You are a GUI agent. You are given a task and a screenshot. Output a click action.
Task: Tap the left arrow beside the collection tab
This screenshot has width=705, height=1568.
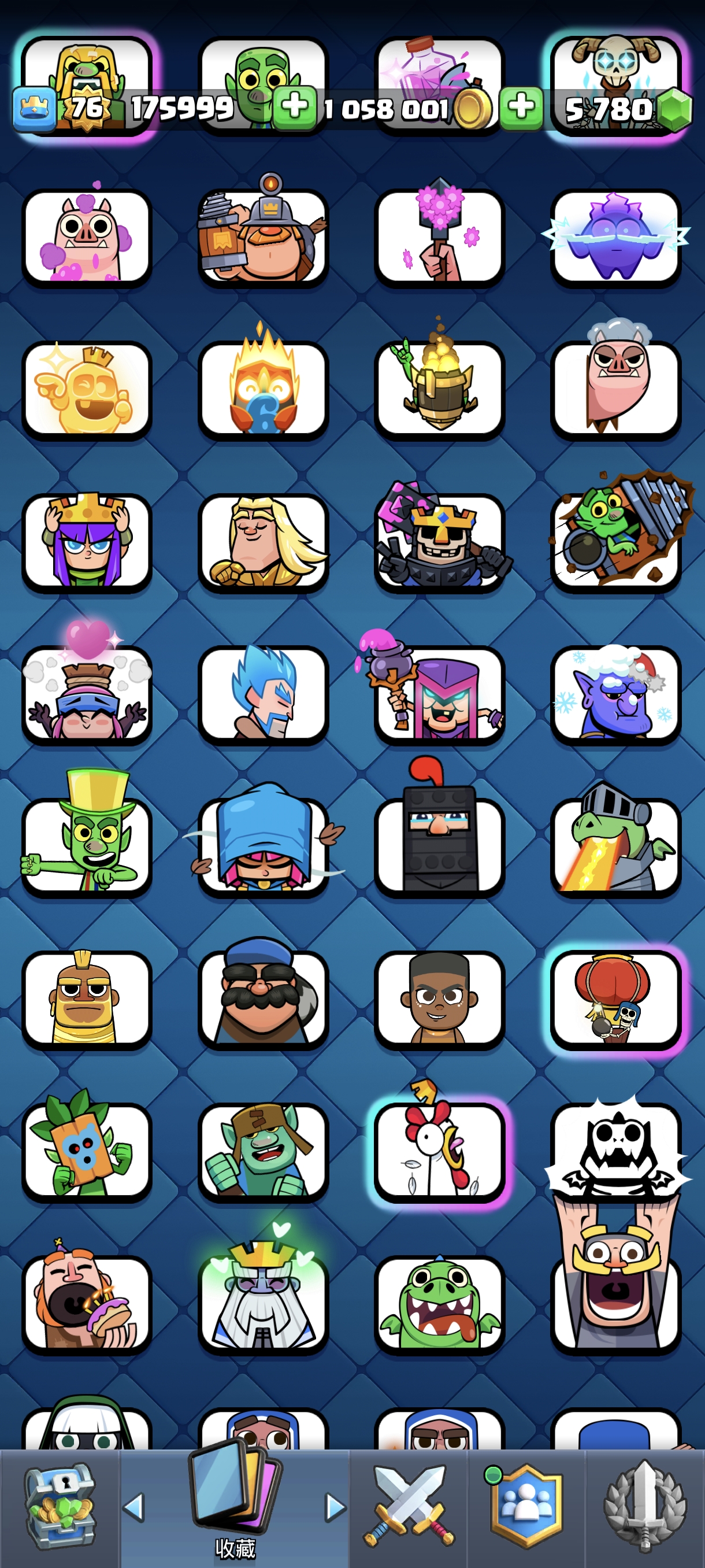coord(134,1507)
